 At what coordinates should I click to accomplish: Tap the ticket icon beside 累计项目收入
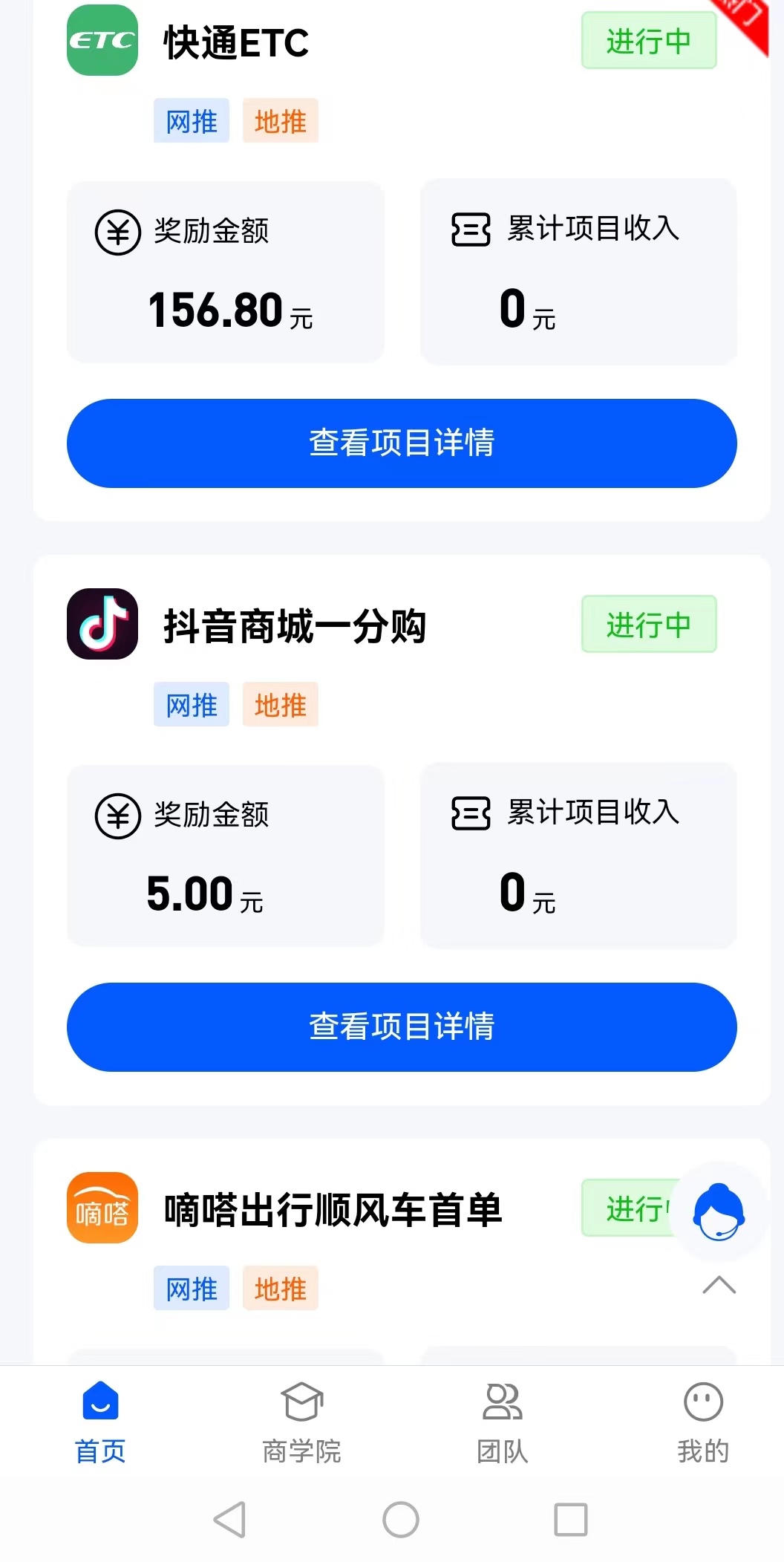pyautogui.click(x=470, y=231)
